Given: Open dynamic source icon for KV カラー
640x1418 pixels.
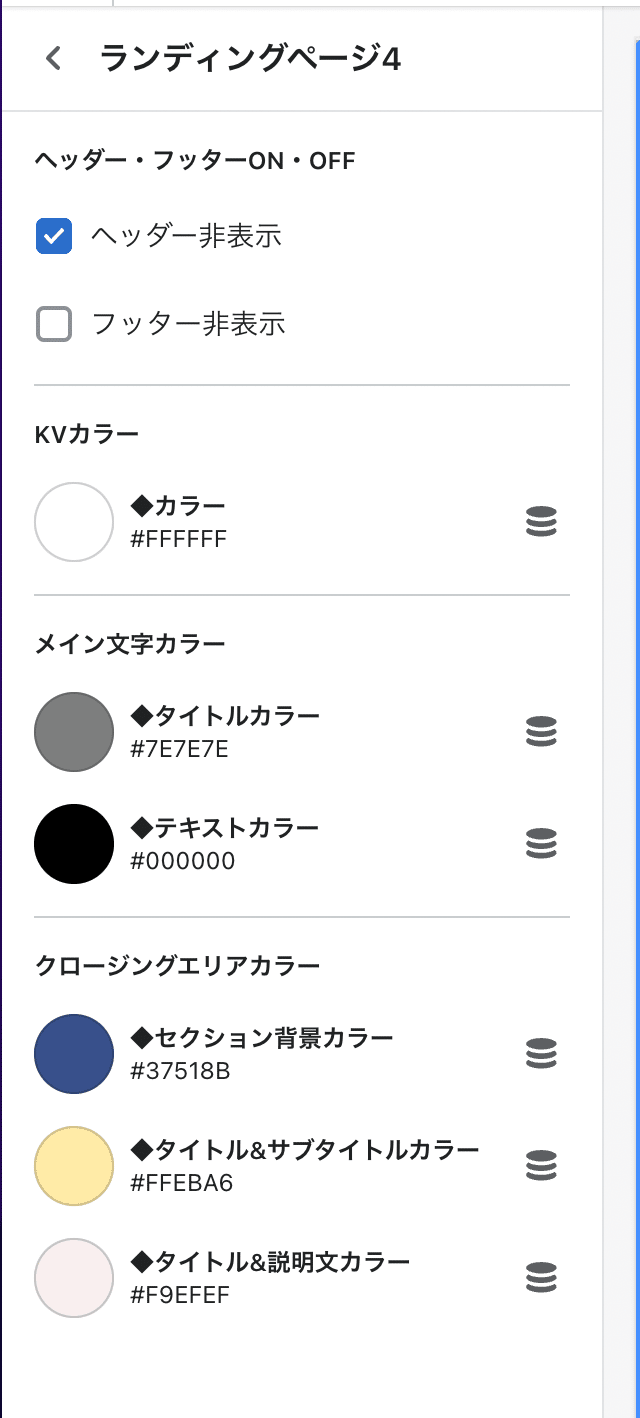Looking at the screenshot, I should tap(541, 522).
